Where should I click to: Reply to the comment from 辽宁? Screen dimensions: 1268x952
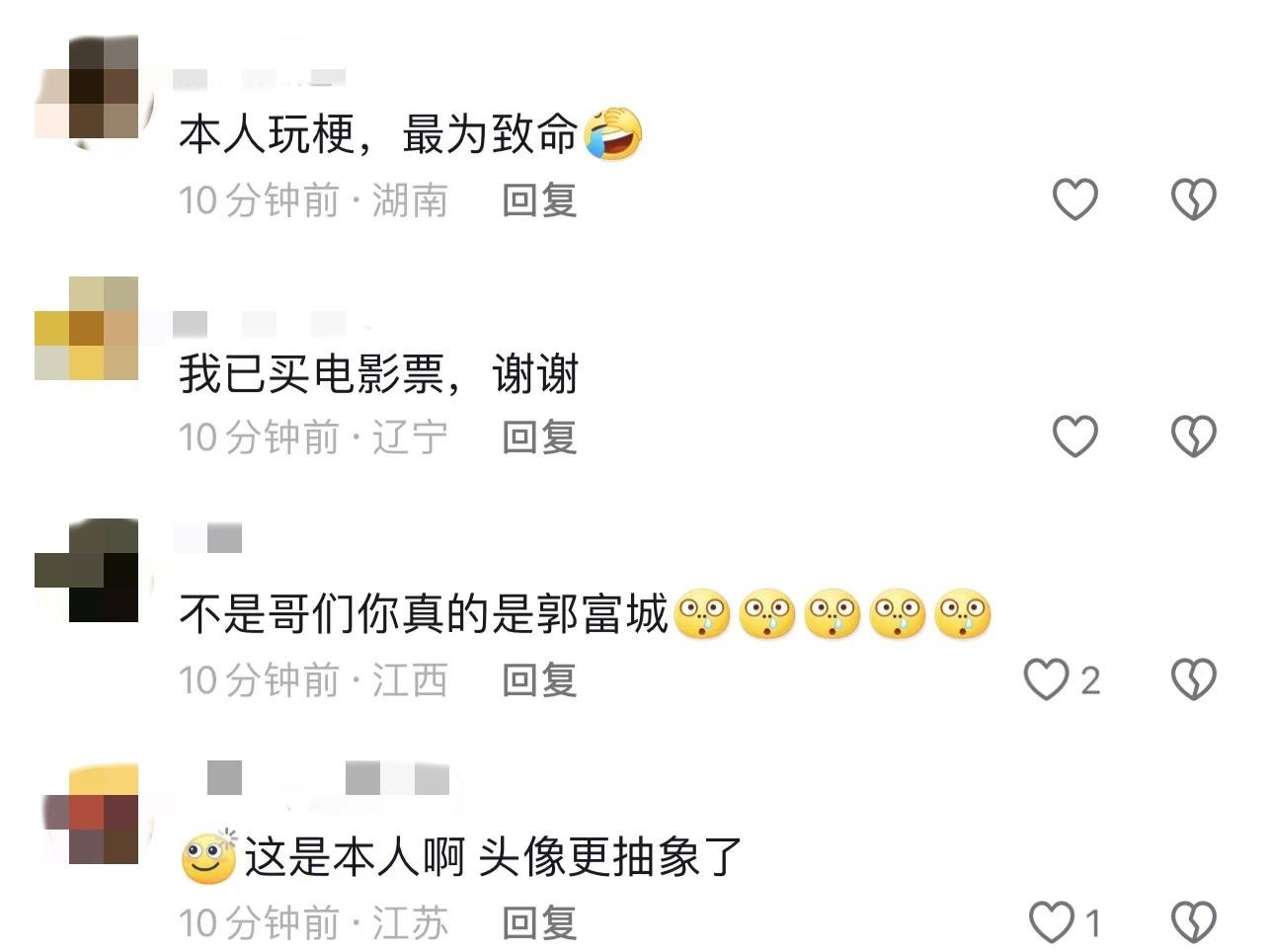click(539, 437)
